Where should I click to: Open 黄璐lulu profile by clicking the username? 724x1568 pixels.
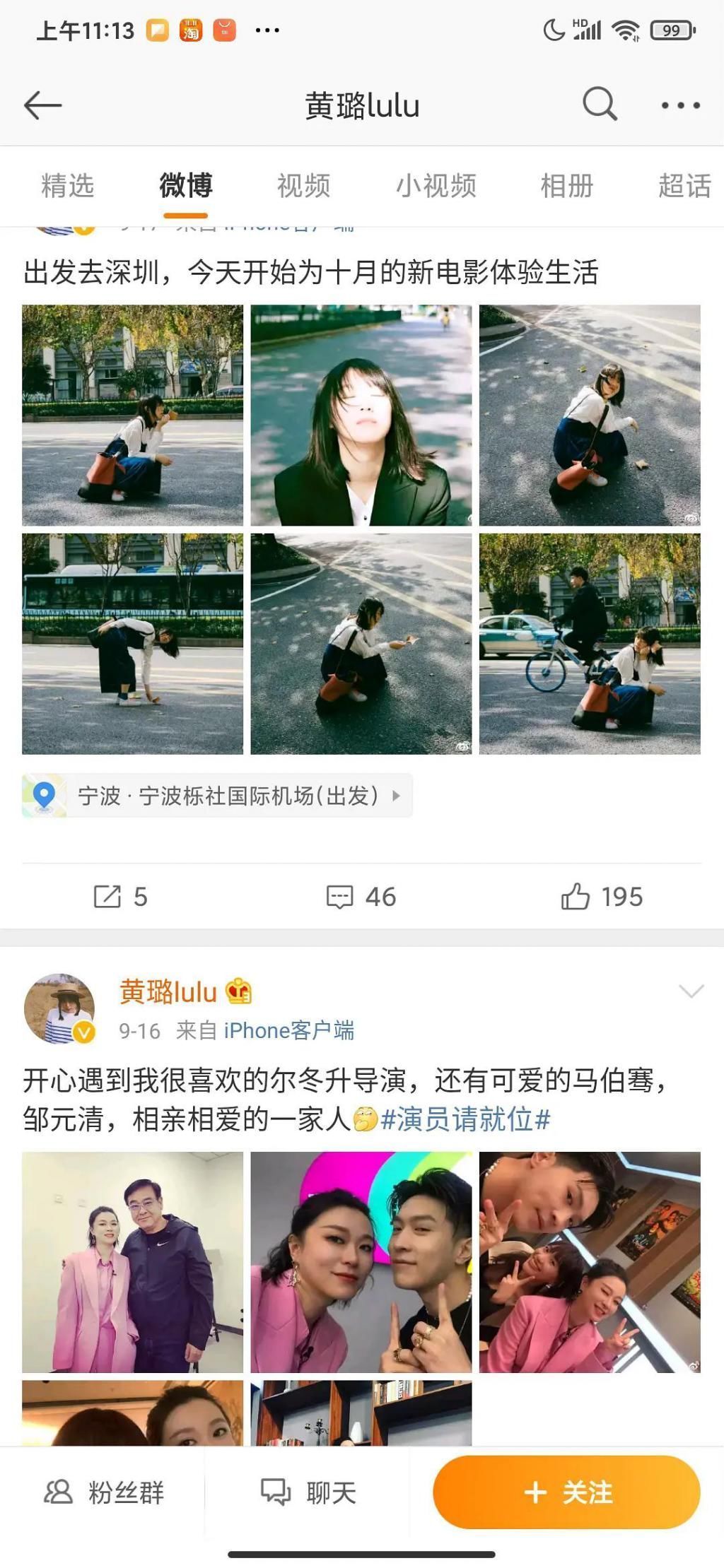tap(167, 993)
